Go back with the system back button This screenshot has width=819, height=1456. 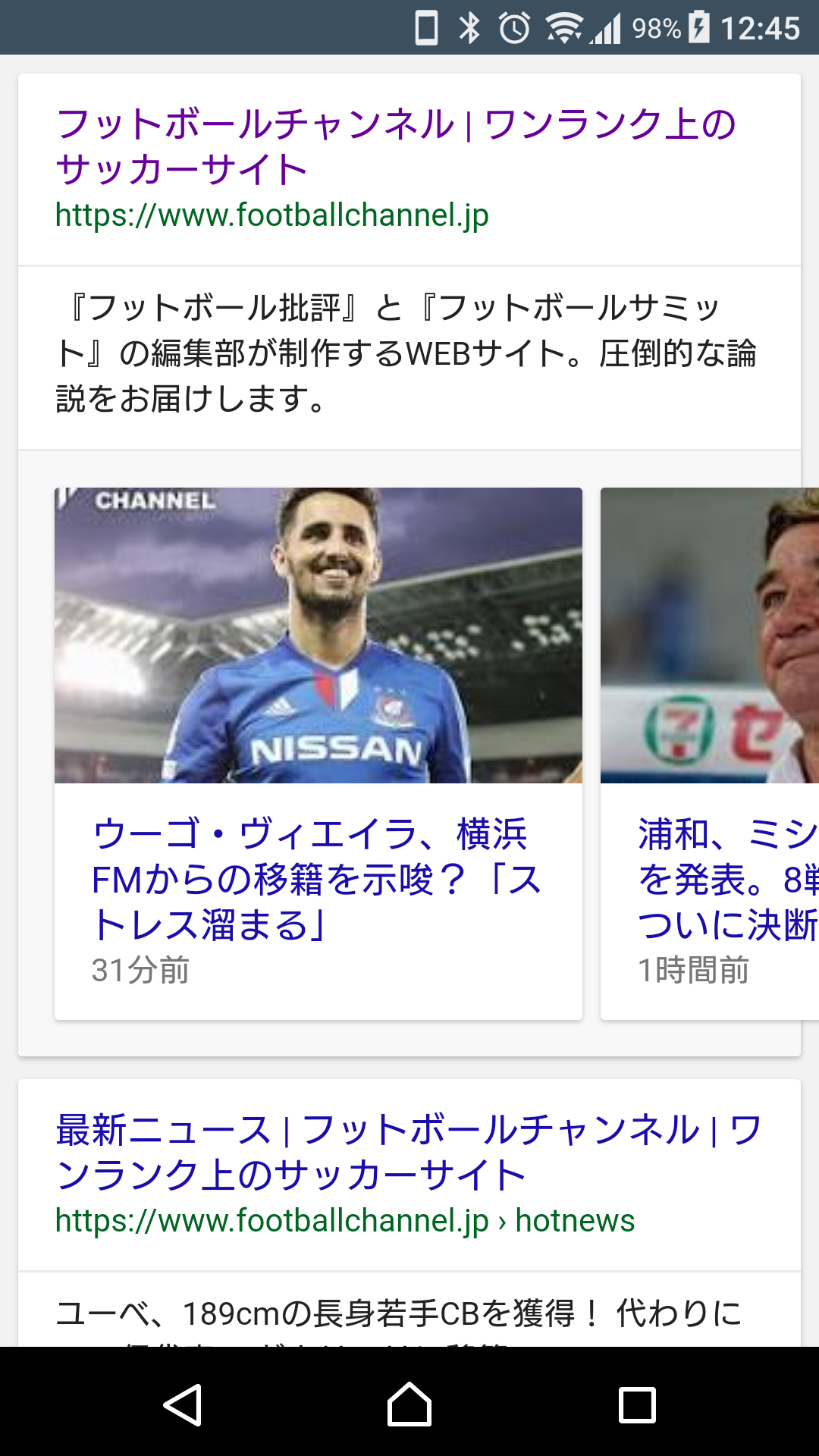[182, 1404]
